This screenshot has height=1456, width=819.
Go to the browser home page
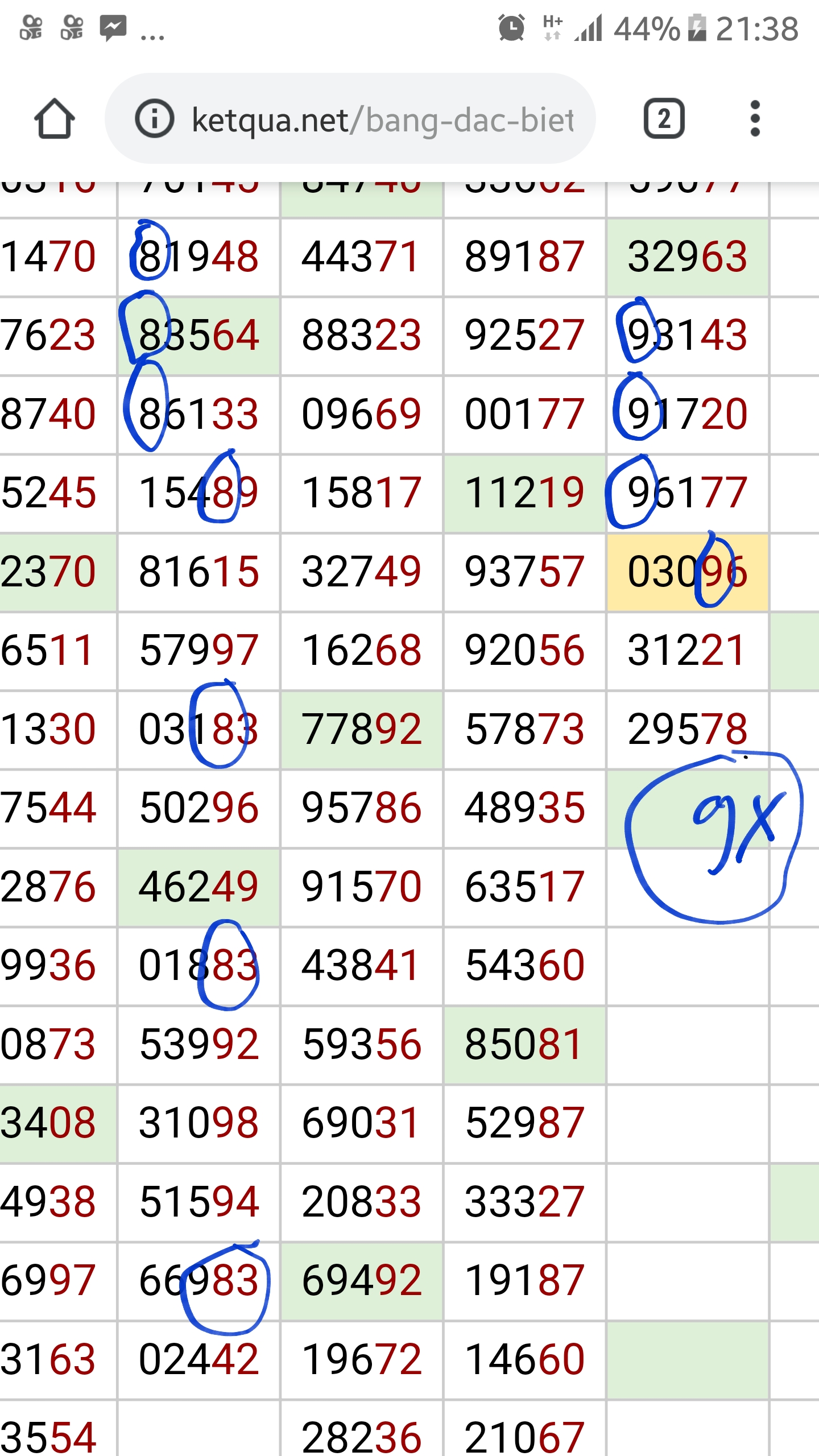pos(55,119)
